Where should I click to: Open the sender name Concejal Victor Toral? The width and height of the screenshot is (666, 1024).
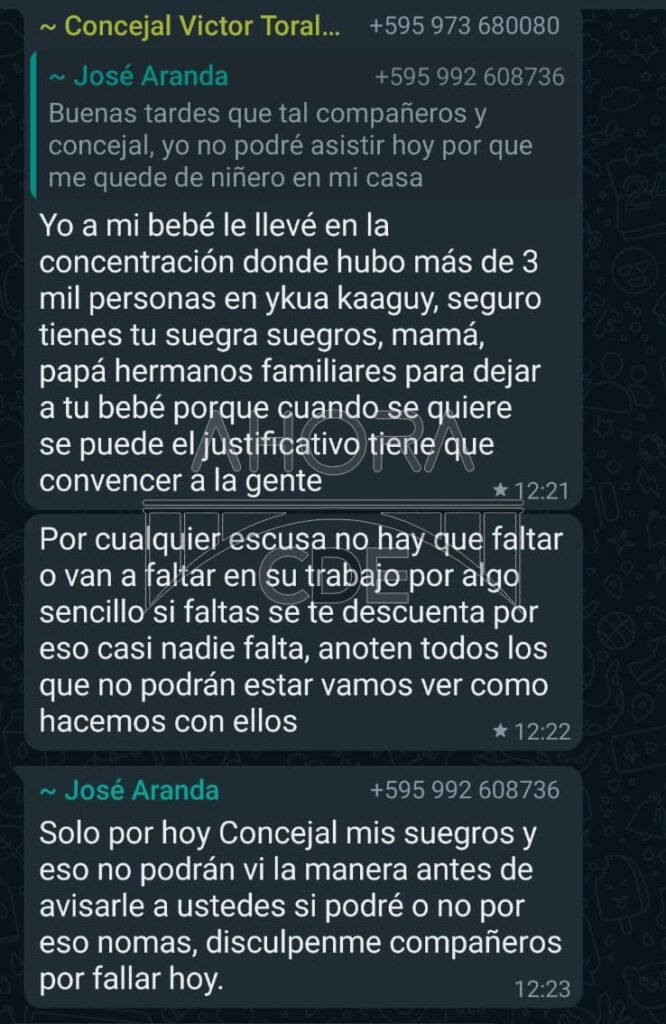(190, 26)
